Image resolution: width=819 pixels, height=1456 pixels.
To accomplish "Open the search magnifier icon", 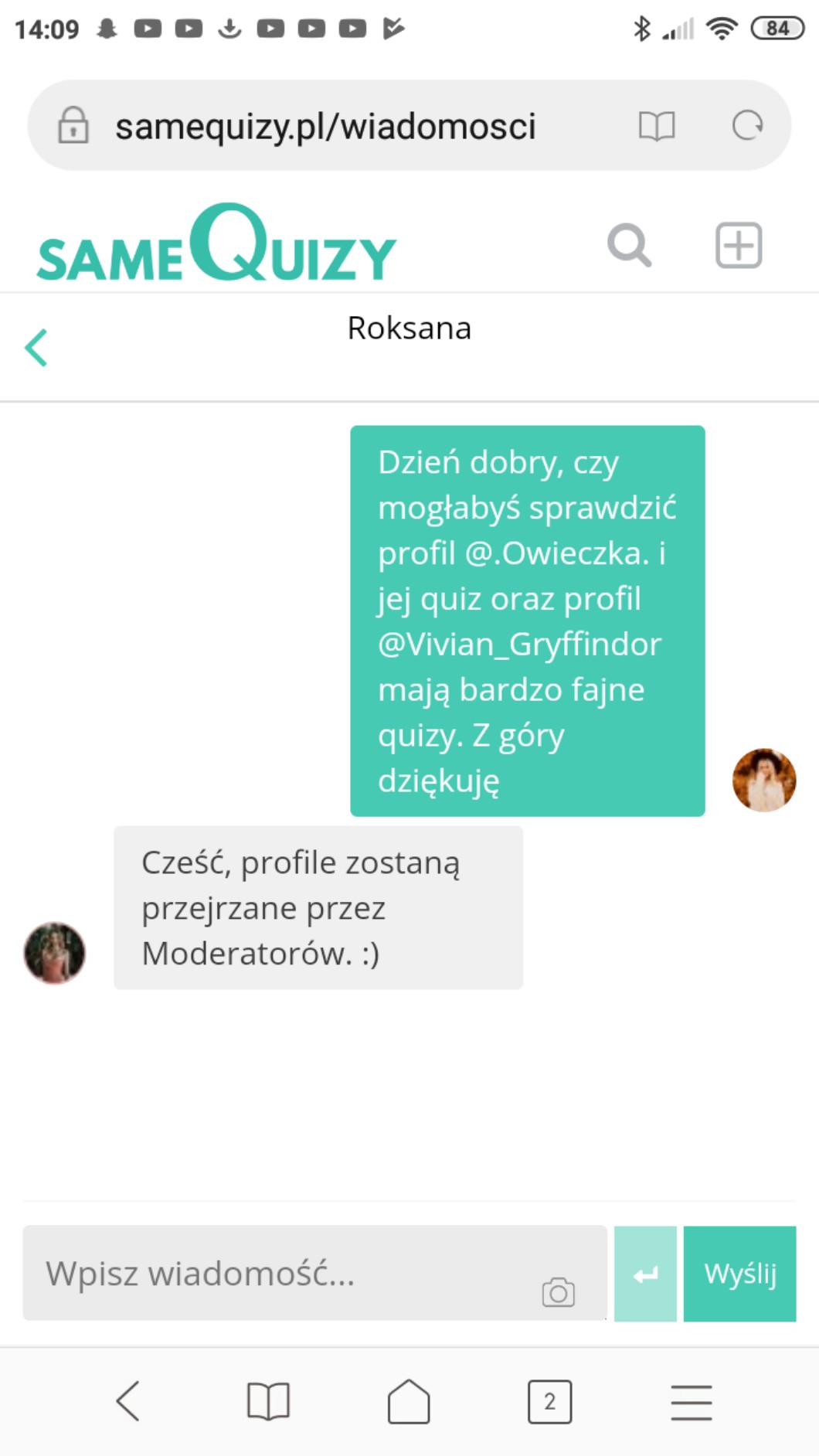I will tap(630, 246).
